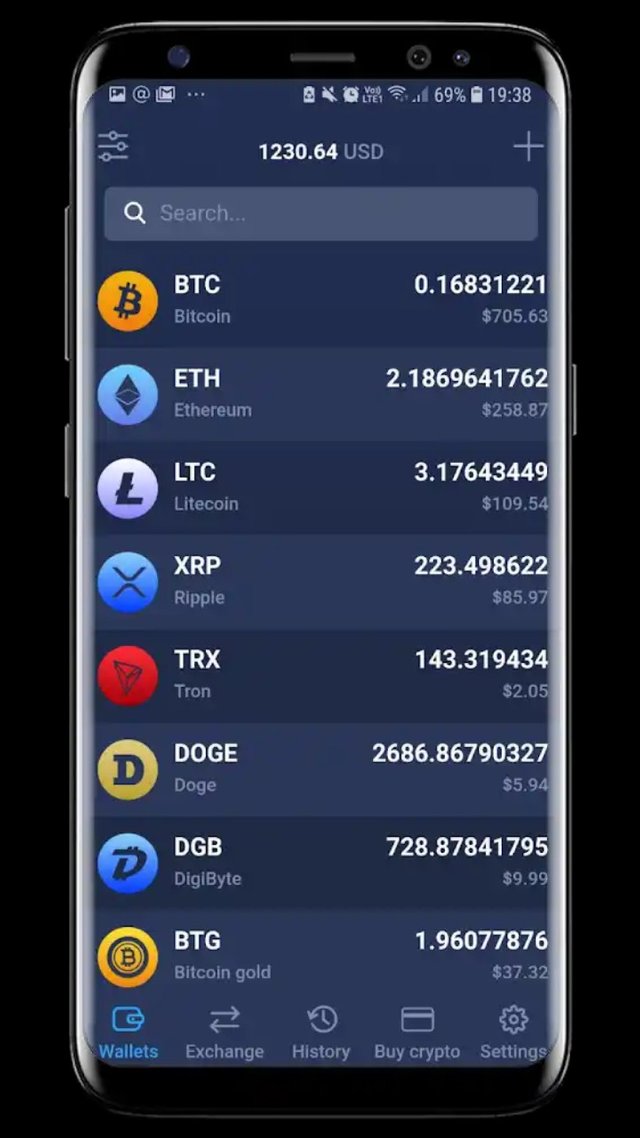Viewport: 640px width, 1138px height.
Task: Open the Settings tab
Action: [512, 1033]
